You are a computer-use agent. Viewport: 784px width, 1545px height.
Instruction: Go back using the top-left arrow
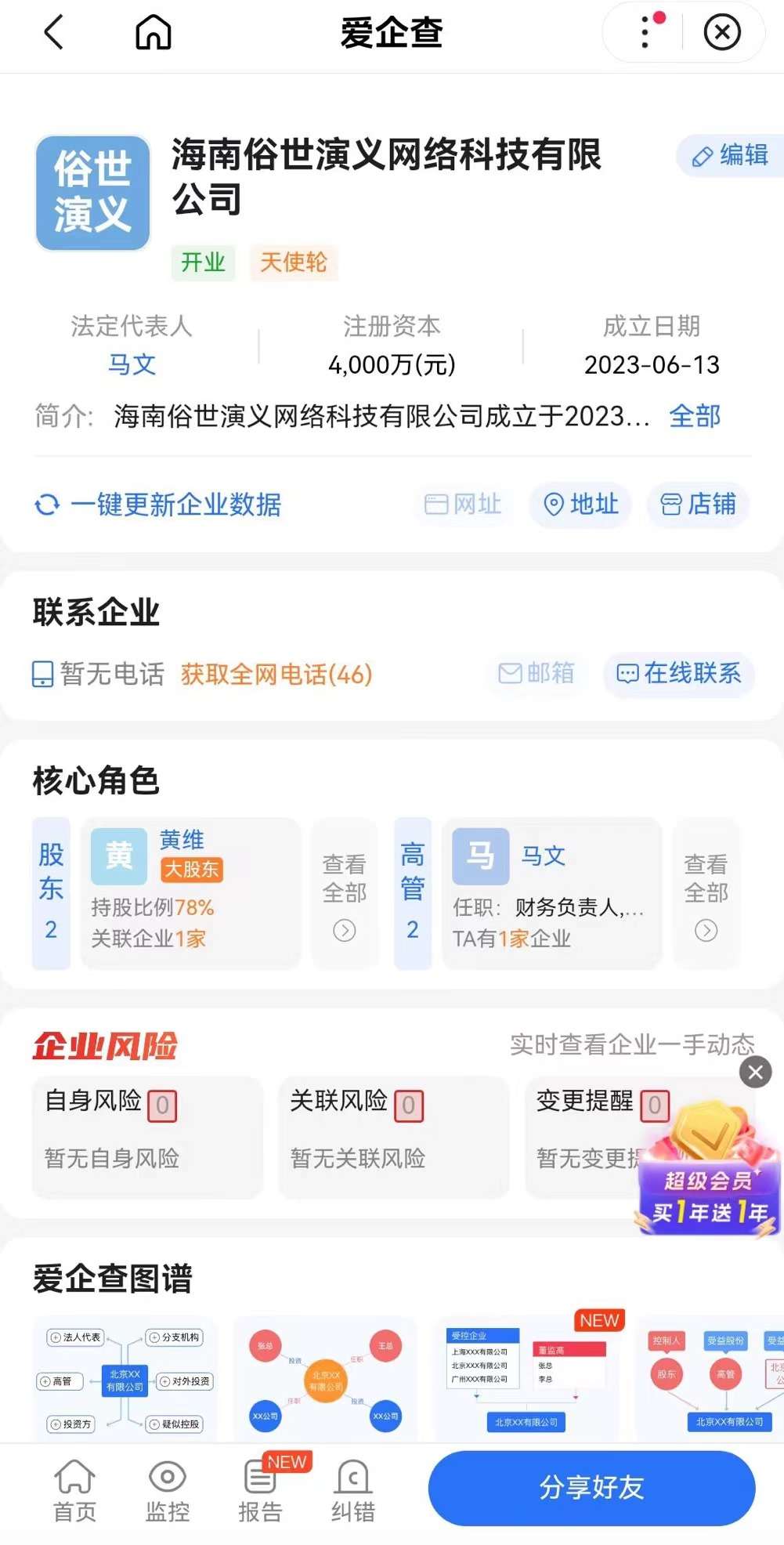53,33
